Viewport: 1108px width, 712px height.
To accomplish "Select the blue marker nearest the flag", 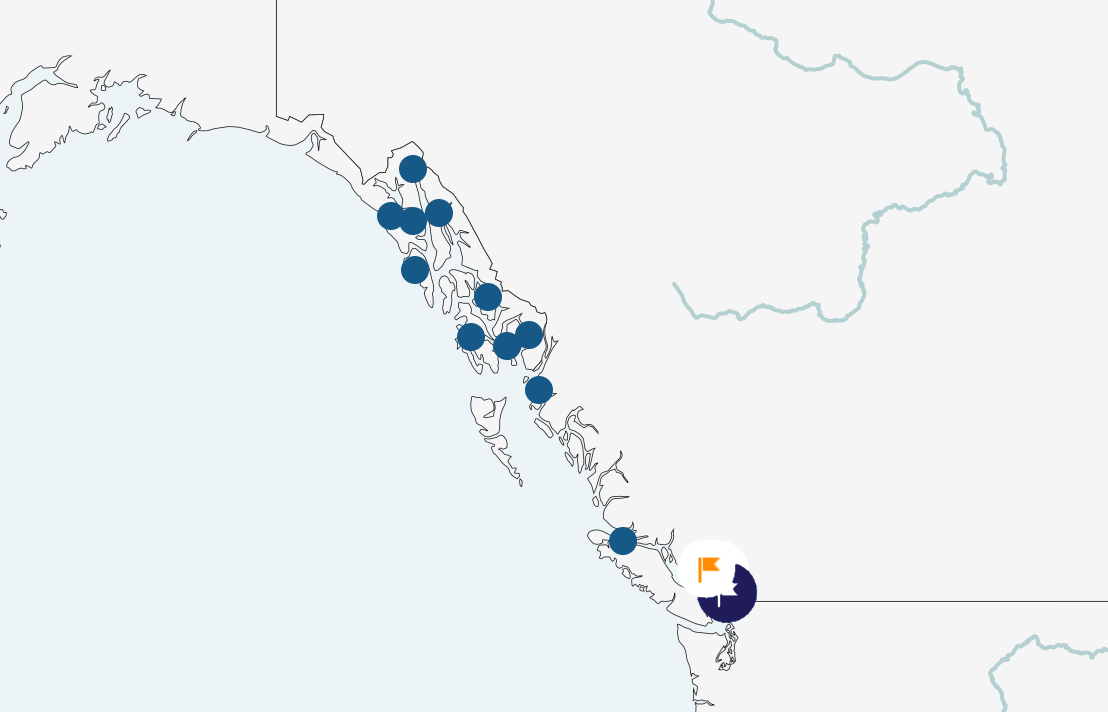I will (623, 541).
